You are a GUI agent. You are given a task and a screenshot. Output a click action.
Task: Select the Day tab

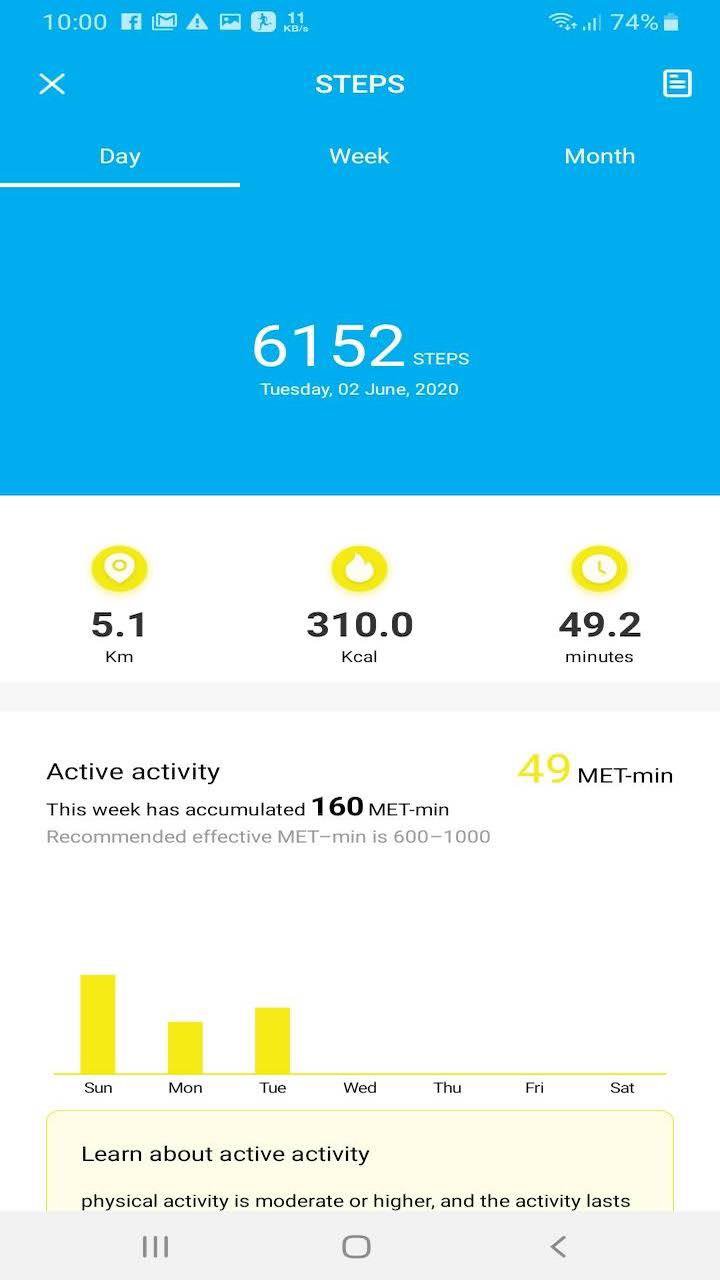coord(120,156)
